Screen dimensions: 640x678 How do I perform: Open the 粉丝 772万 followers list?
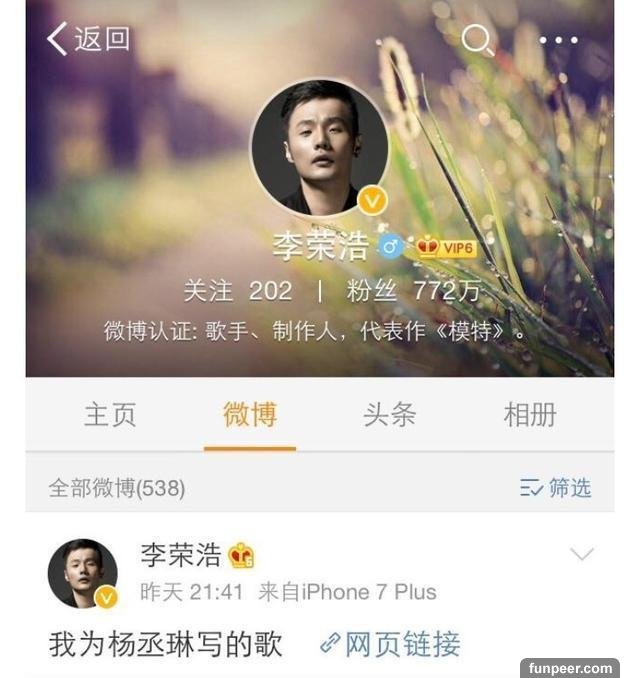(x=413, y=291)
